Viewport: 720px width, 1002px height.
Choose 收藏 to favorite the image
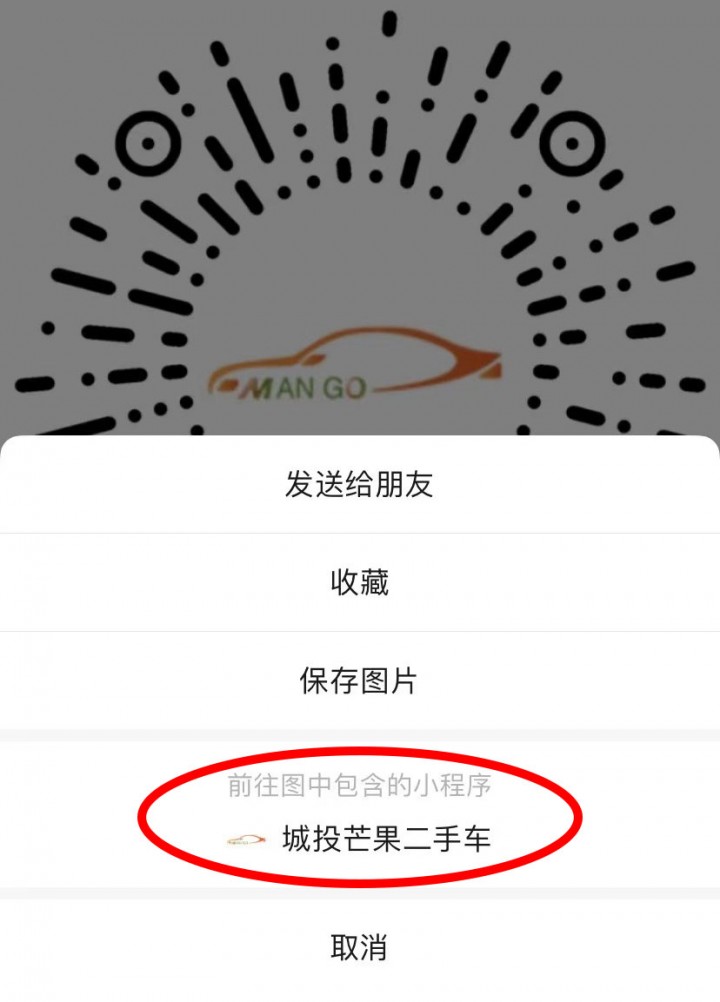[x=359, y=582]
